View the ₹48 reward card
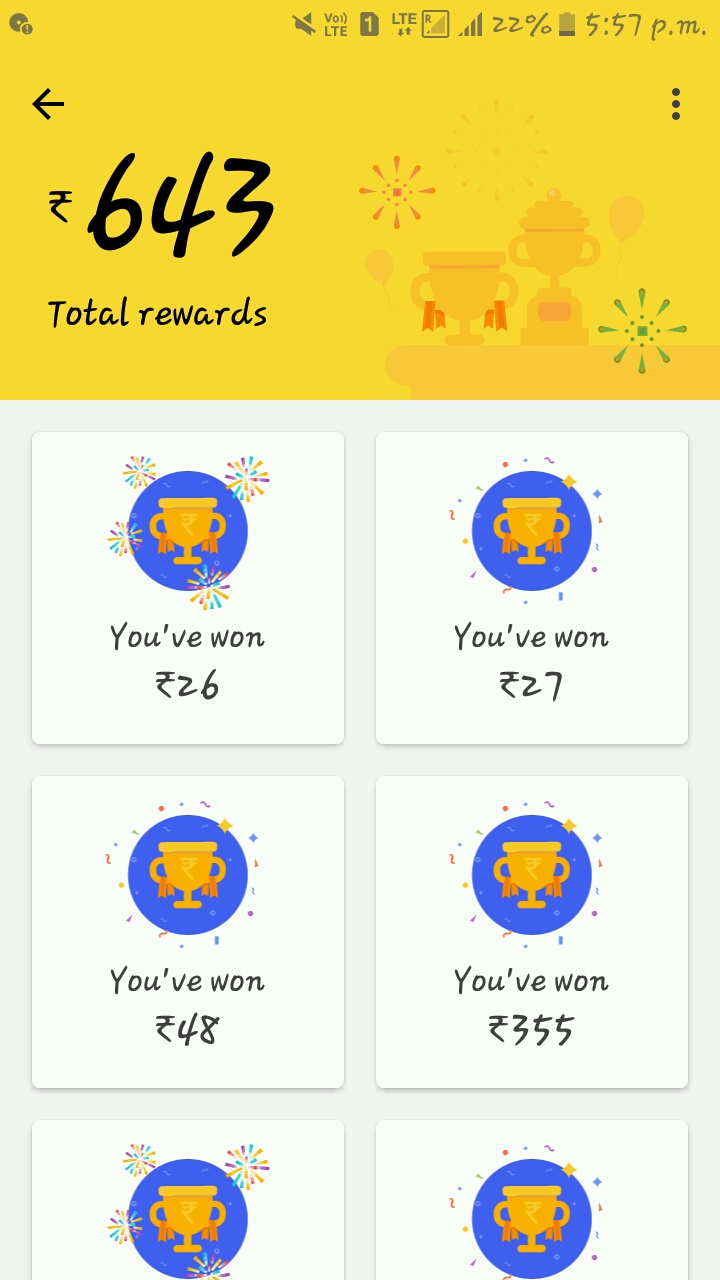Screen dimensions: 720x1280 (x=188, y=932)
